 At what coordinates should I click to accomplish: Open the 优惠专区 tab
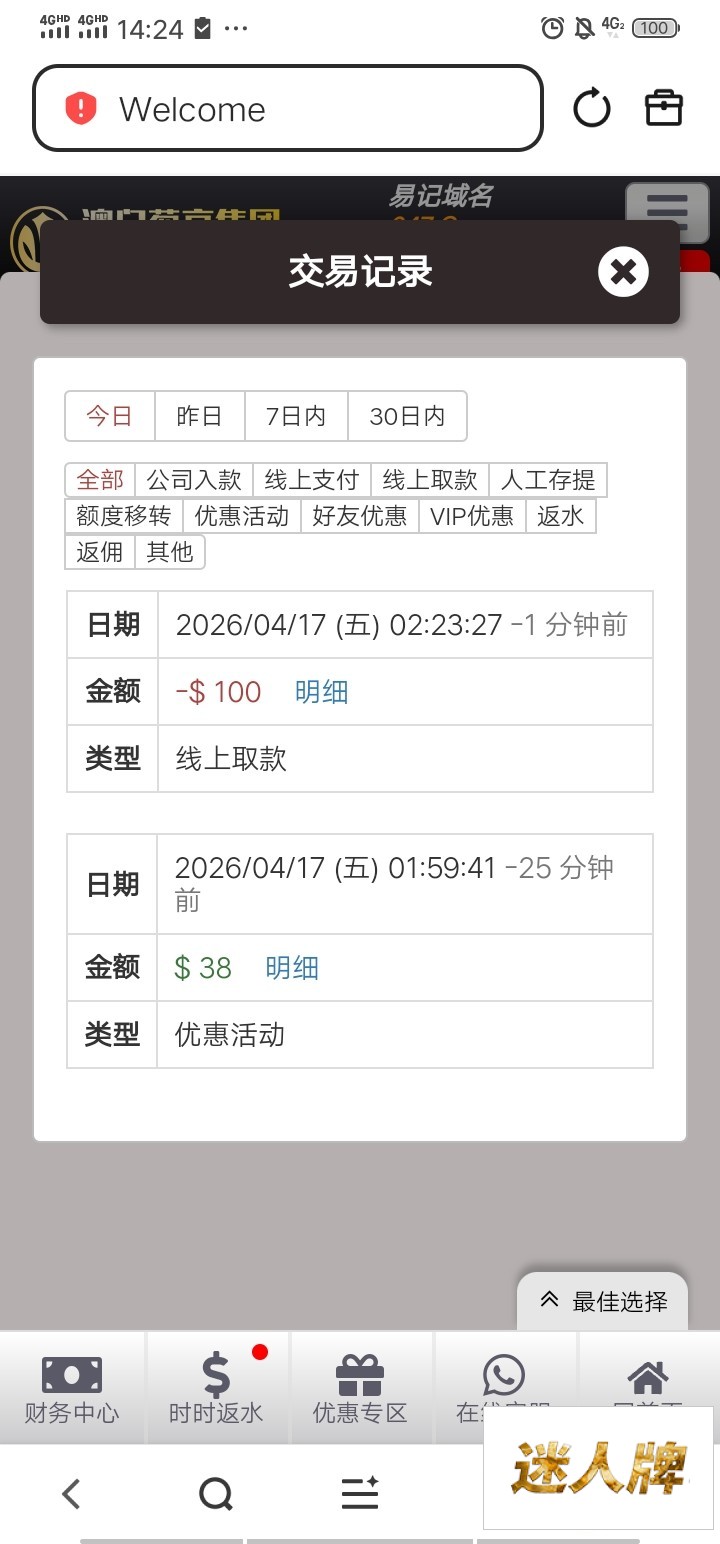[x=360, y=1389]
